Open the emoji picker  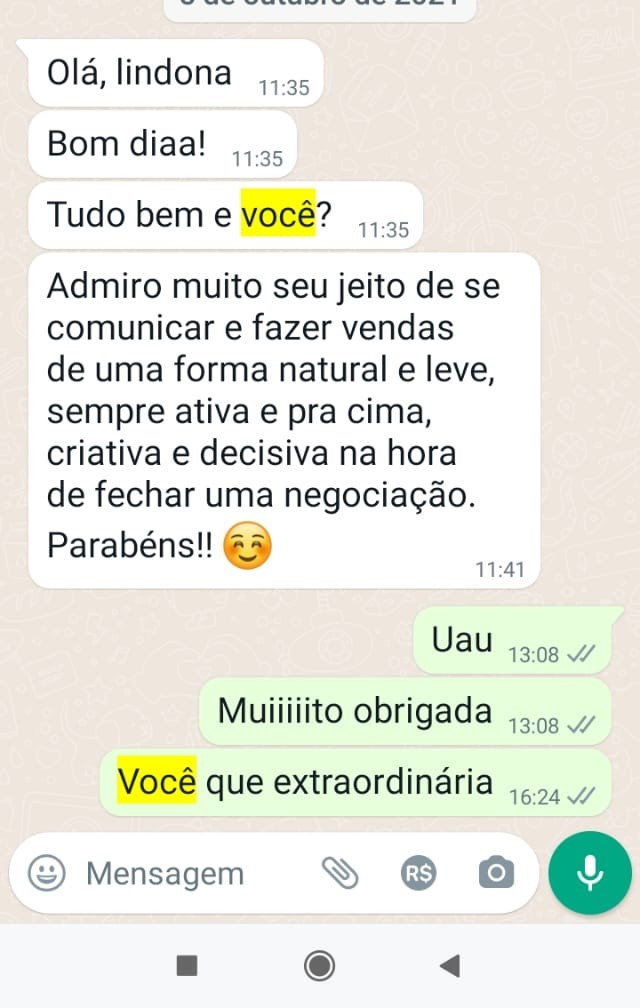coord(46,873)
